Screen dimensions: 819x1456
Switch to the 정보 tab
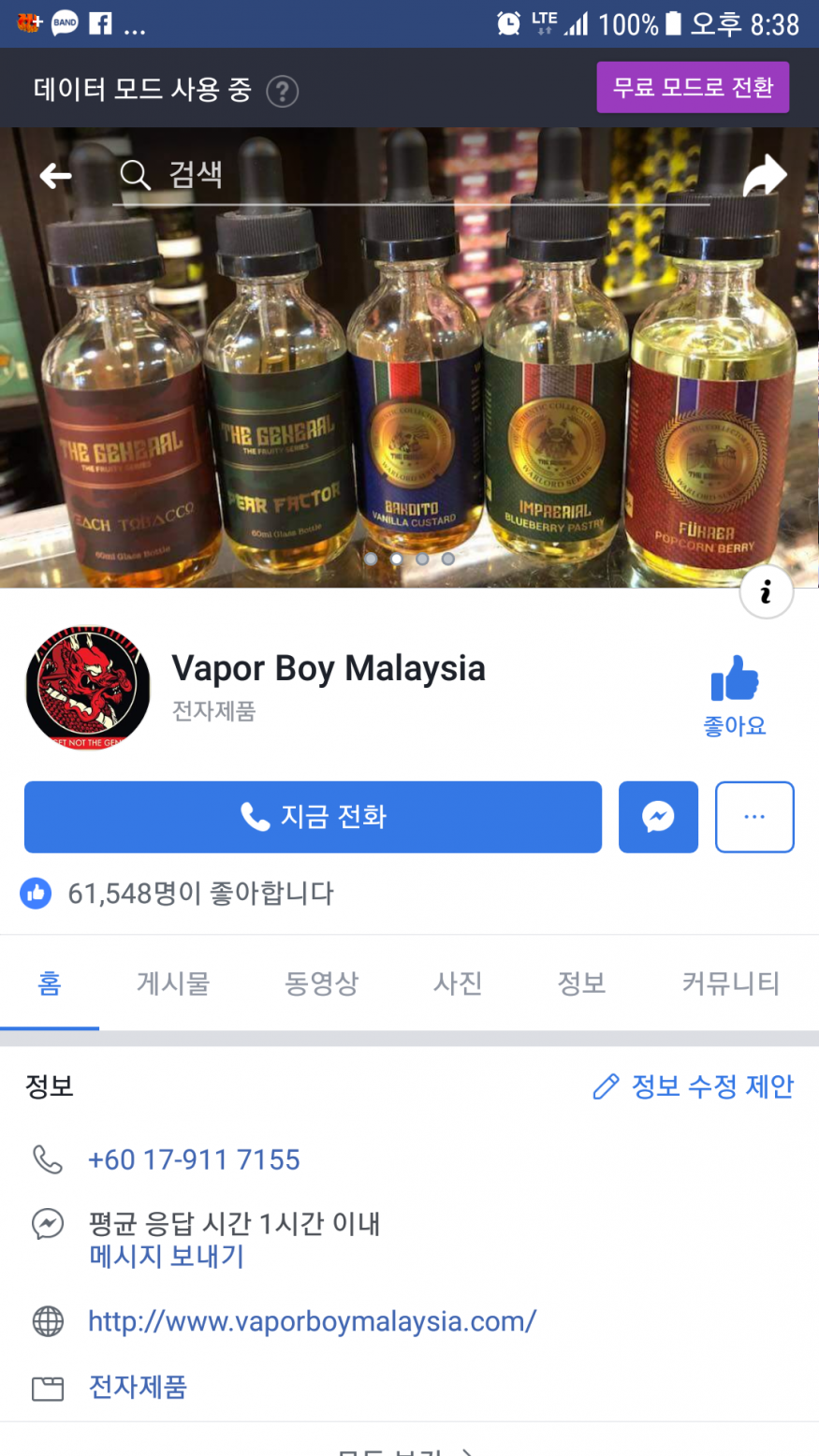(x=581, y=983)
